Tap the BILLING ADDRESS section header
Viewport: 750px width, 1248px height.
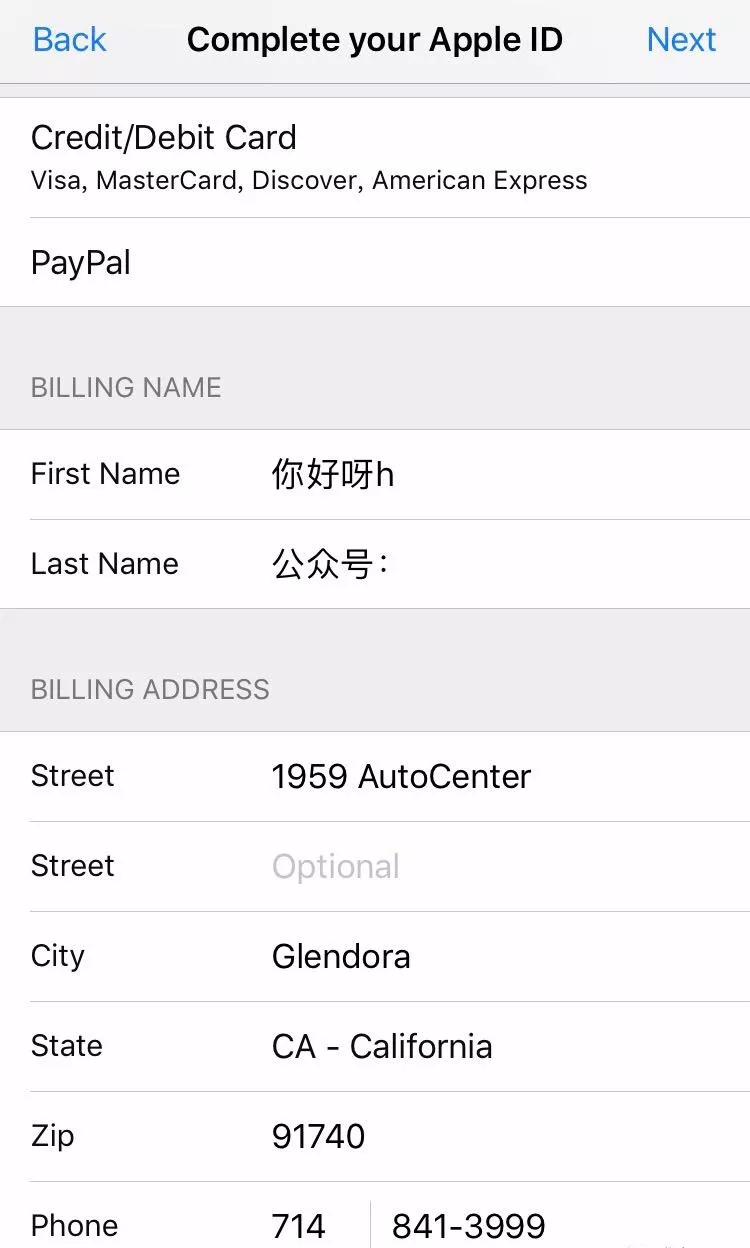[150, 690]
